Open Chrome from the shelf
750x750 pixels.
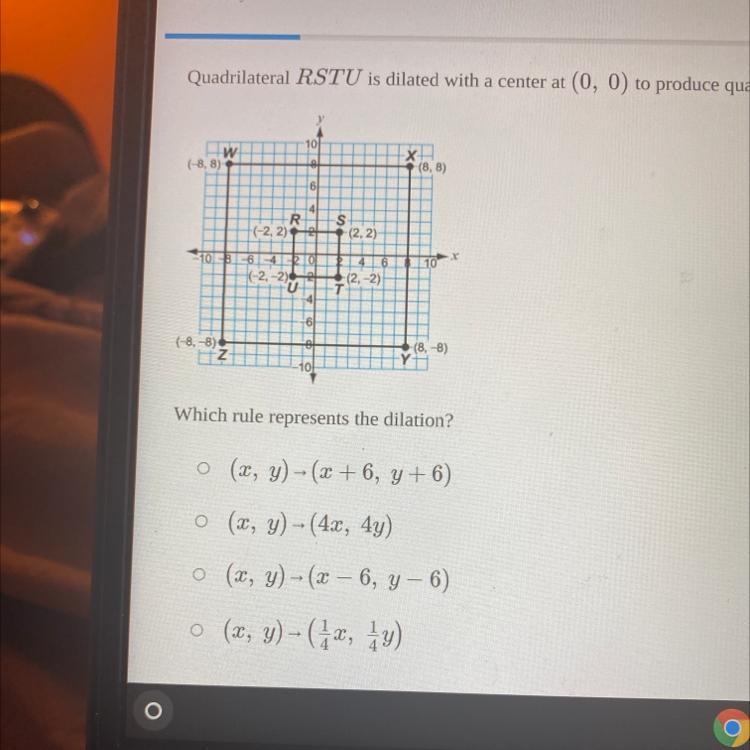pos(732,728)
